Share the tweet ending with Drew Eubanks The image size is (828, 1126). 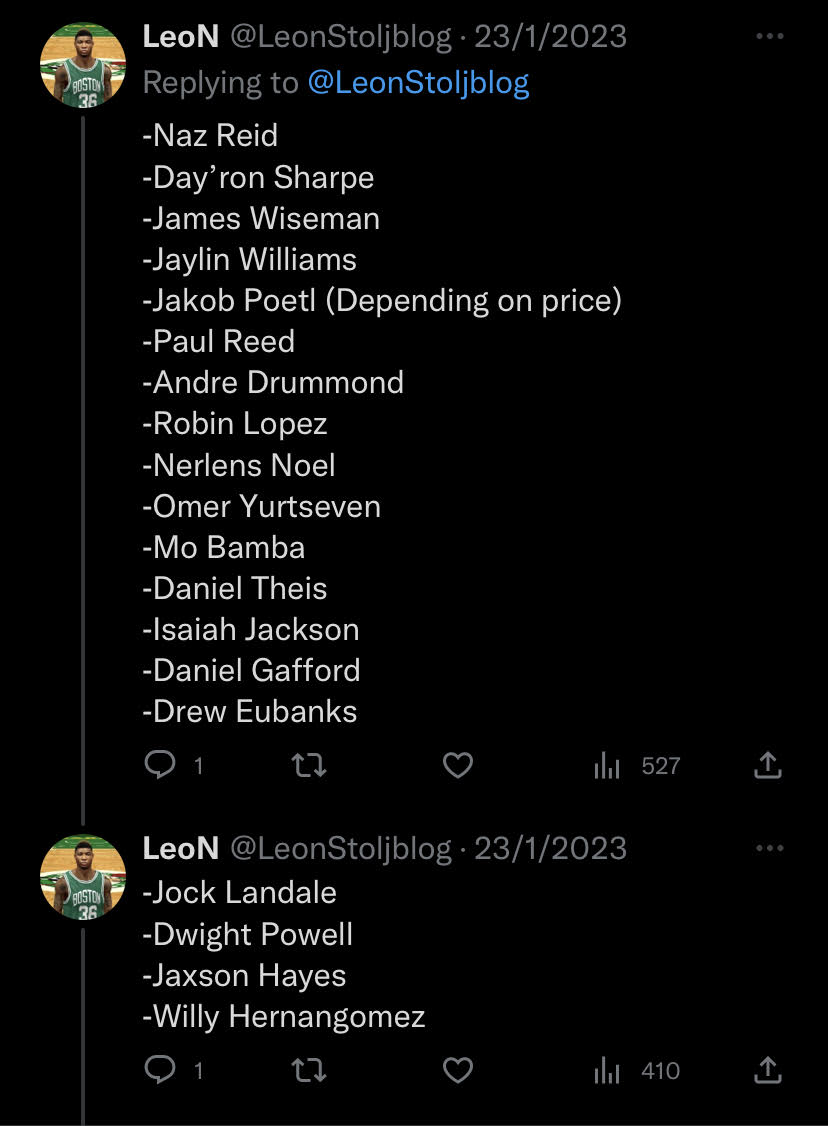(x=766, y=766)
